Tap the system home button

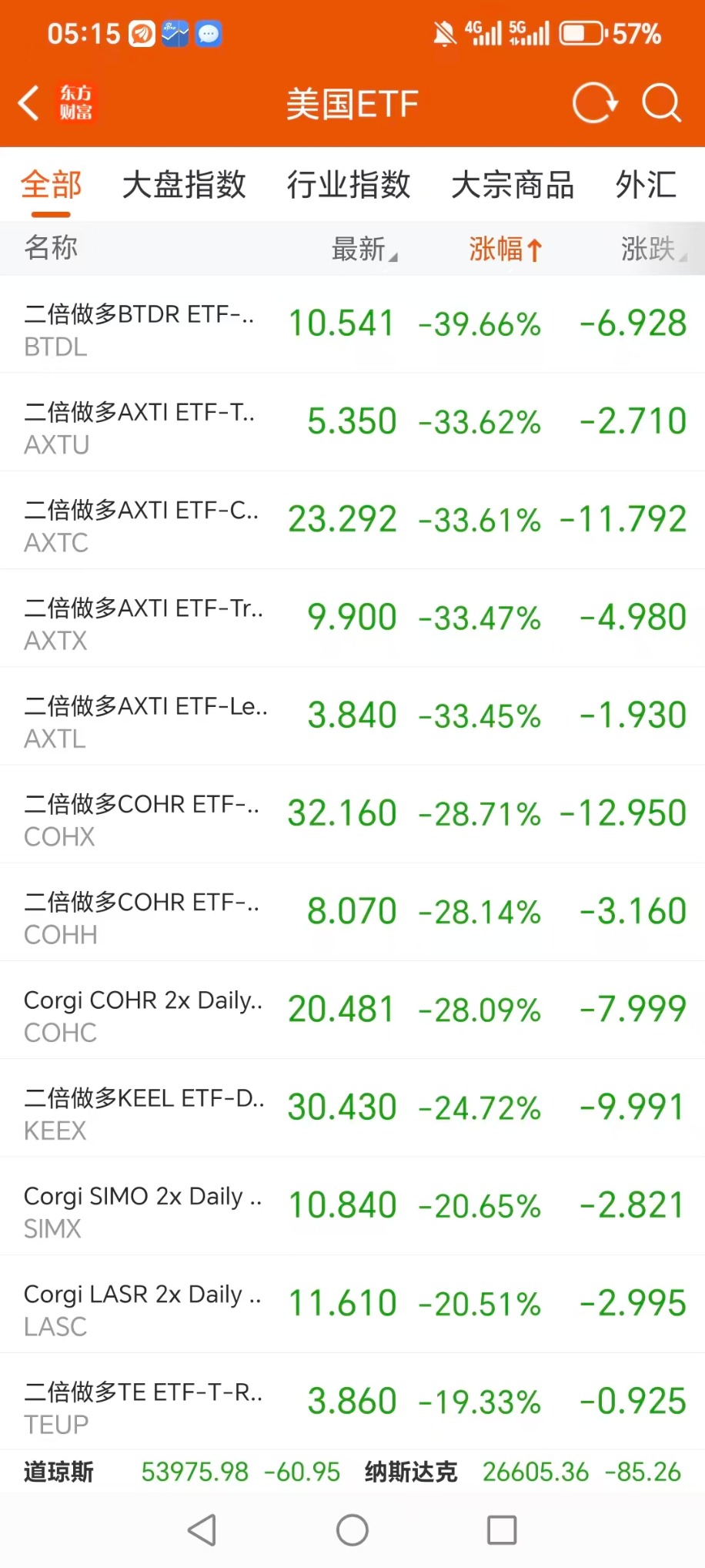pyautogui.click(x=352, y=1530)
